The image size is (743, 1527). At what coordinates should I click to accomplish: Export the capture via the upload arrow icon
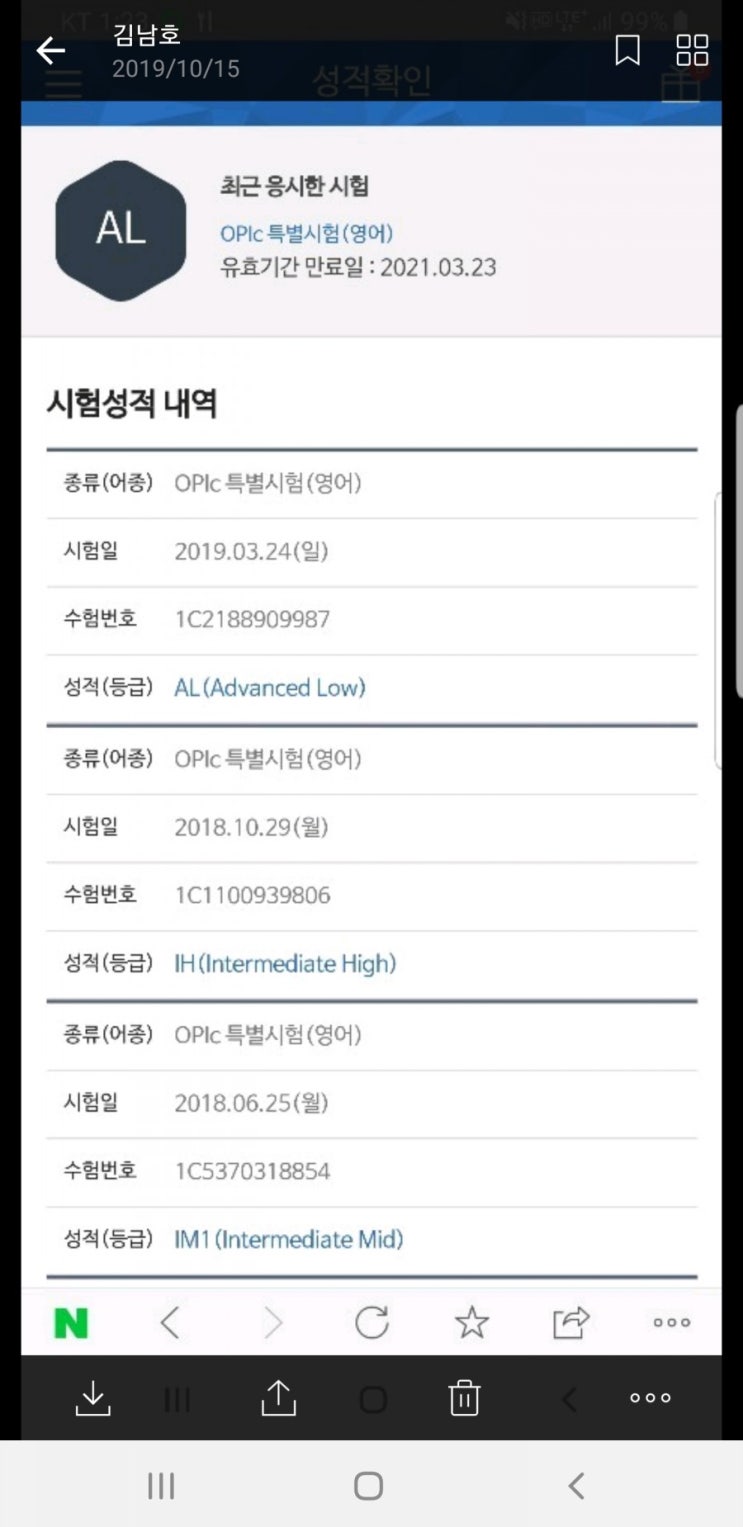(x=277, y=1399)
